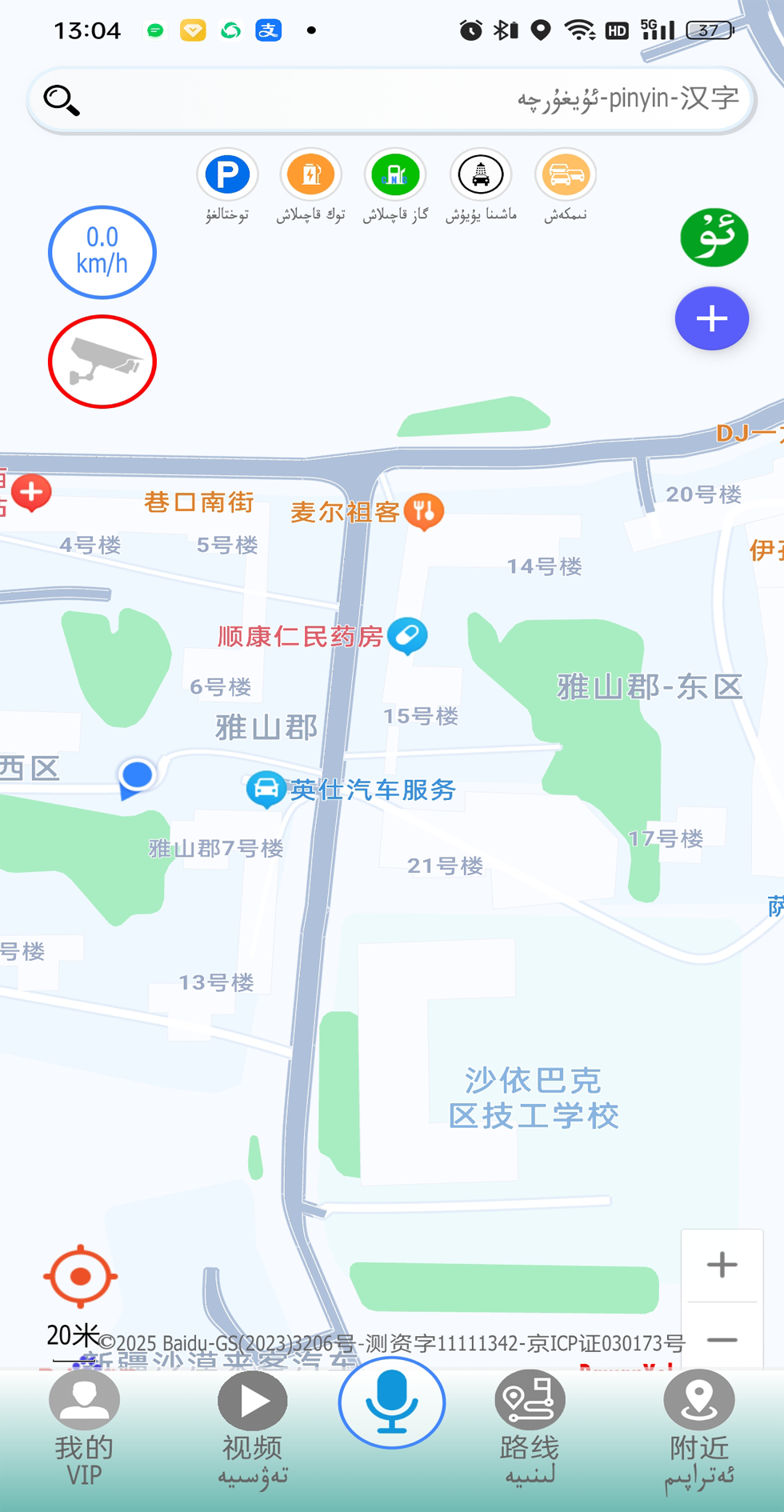Toggle the green Uyghur language button
The height and width of the screenshot is (1512, 784).
(713, 237)
